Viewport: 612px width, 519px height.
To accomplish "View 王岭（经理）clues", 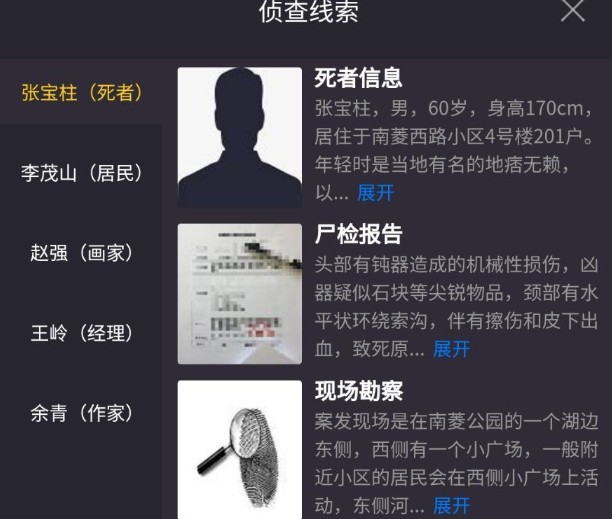I will pyautogui.click(x=81, y=333).
